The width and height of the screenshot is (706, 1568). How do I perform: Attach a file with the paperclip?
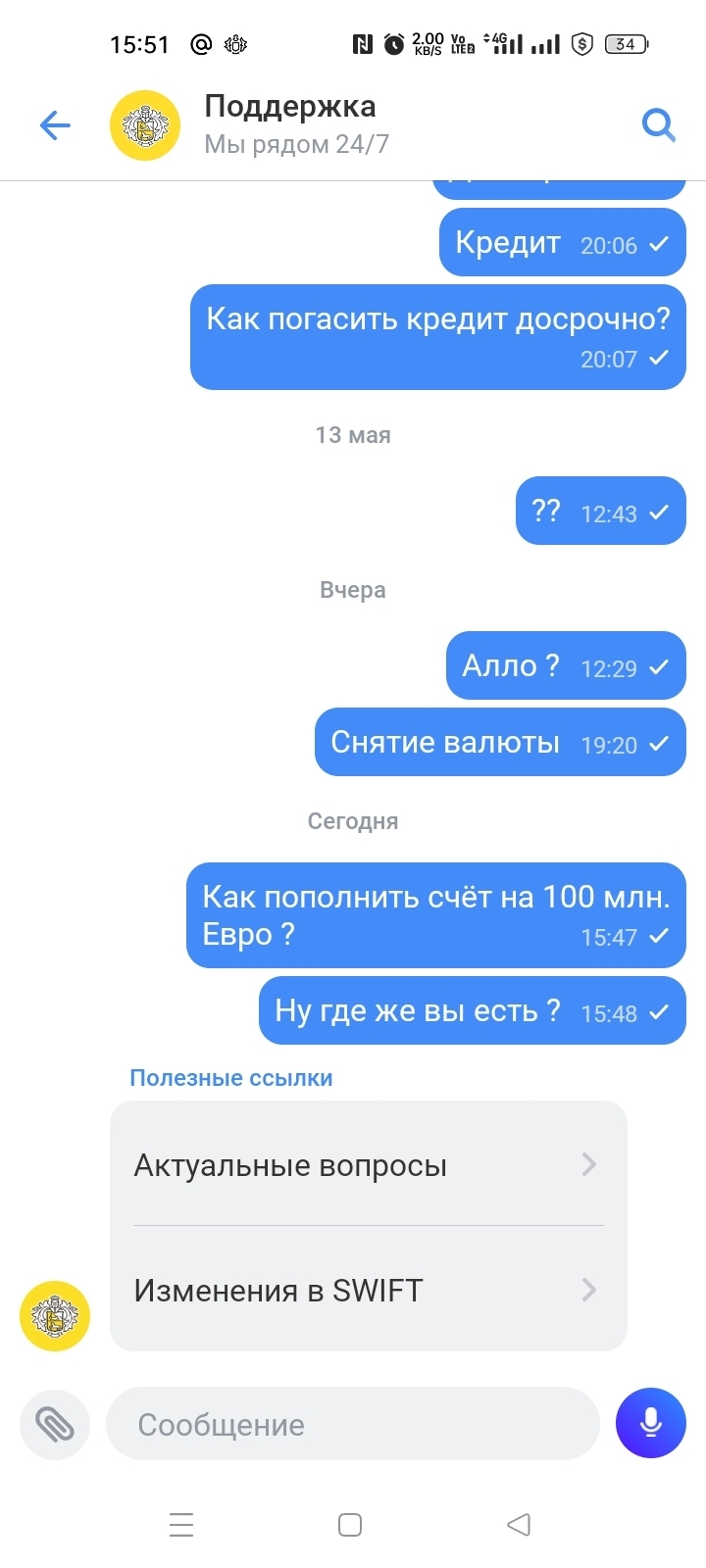(55, 1424)
